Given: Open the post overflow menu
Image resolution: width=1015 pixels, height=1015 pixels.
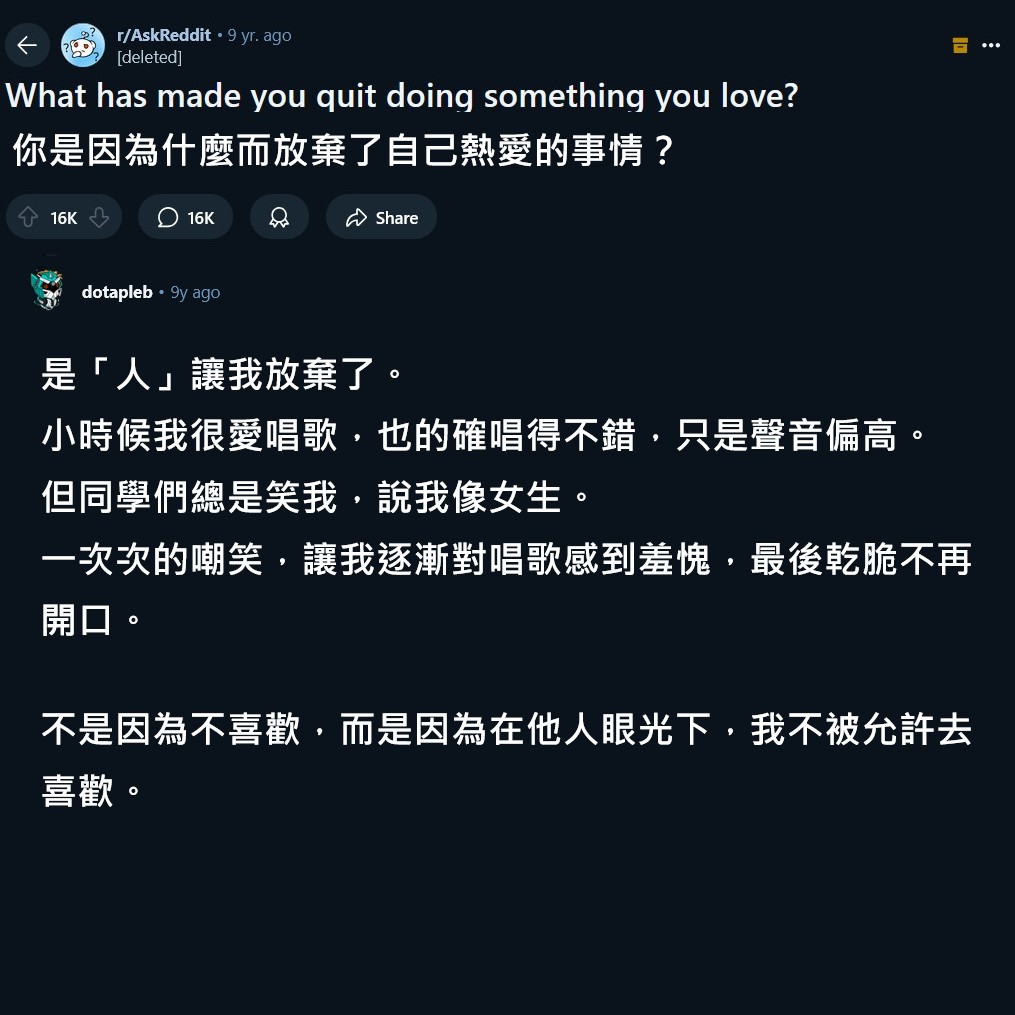Looking at the screenshot, I should tap(991, 45).
